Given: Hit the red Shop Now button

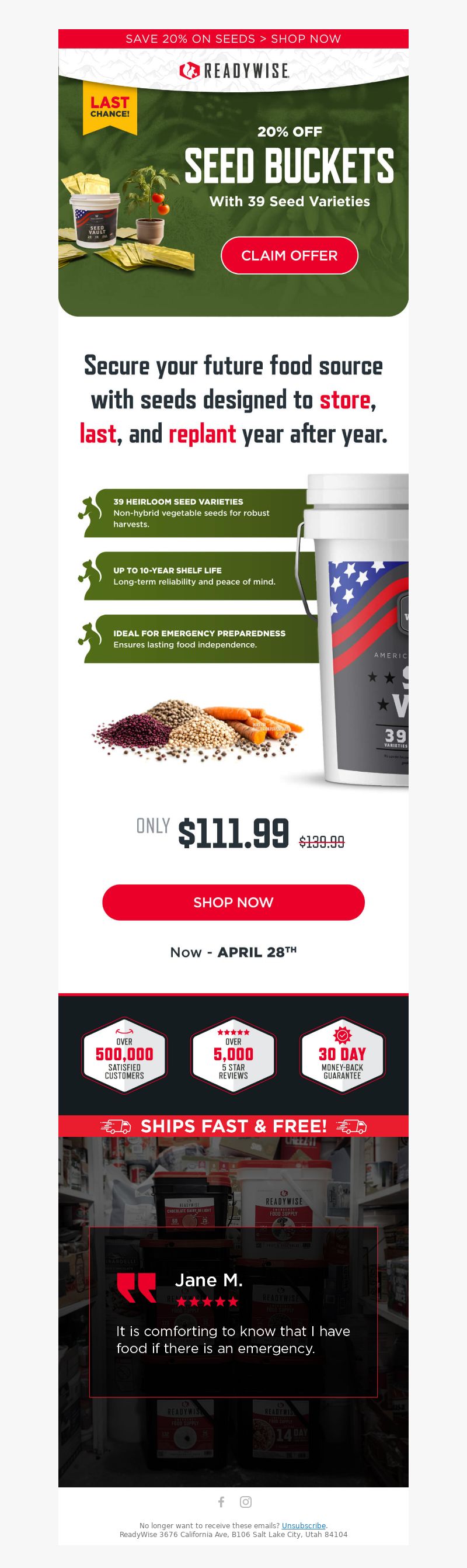Looking at the screenshot, I should tap(233, 902).
